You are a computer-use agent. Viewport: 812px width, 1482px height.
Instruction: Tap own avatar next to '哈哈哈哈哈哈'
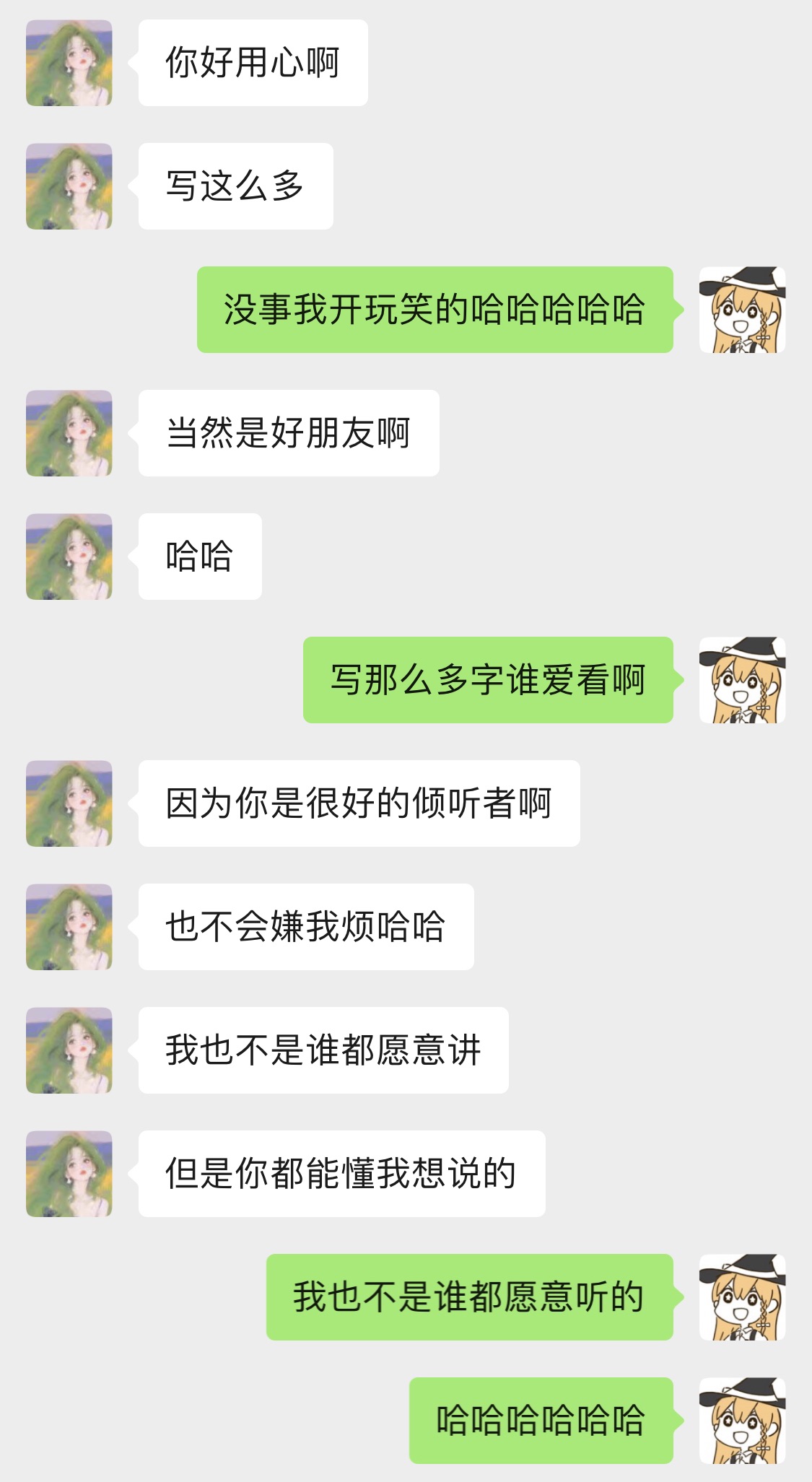click(x=742, y=1421)
